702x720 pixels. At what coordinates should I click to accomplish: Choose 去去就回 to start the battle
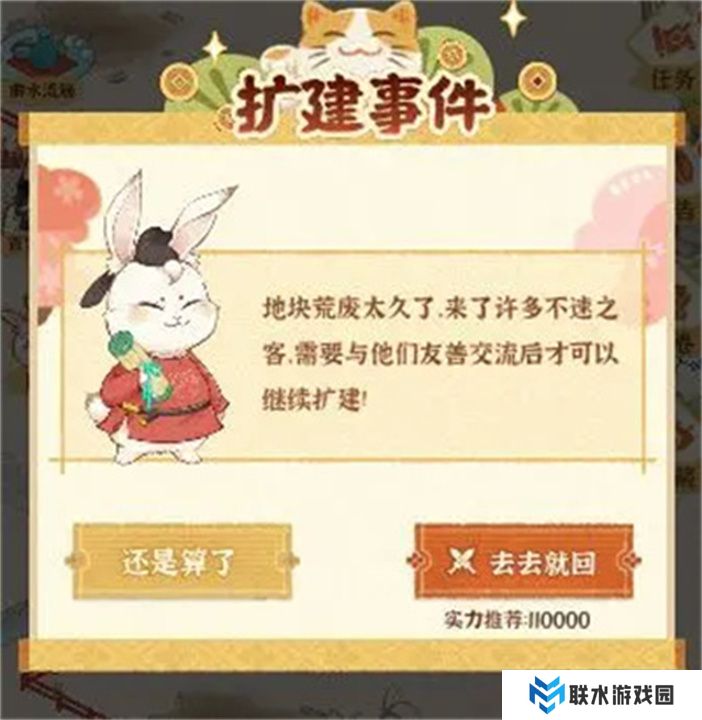click(x=523, y=562)
